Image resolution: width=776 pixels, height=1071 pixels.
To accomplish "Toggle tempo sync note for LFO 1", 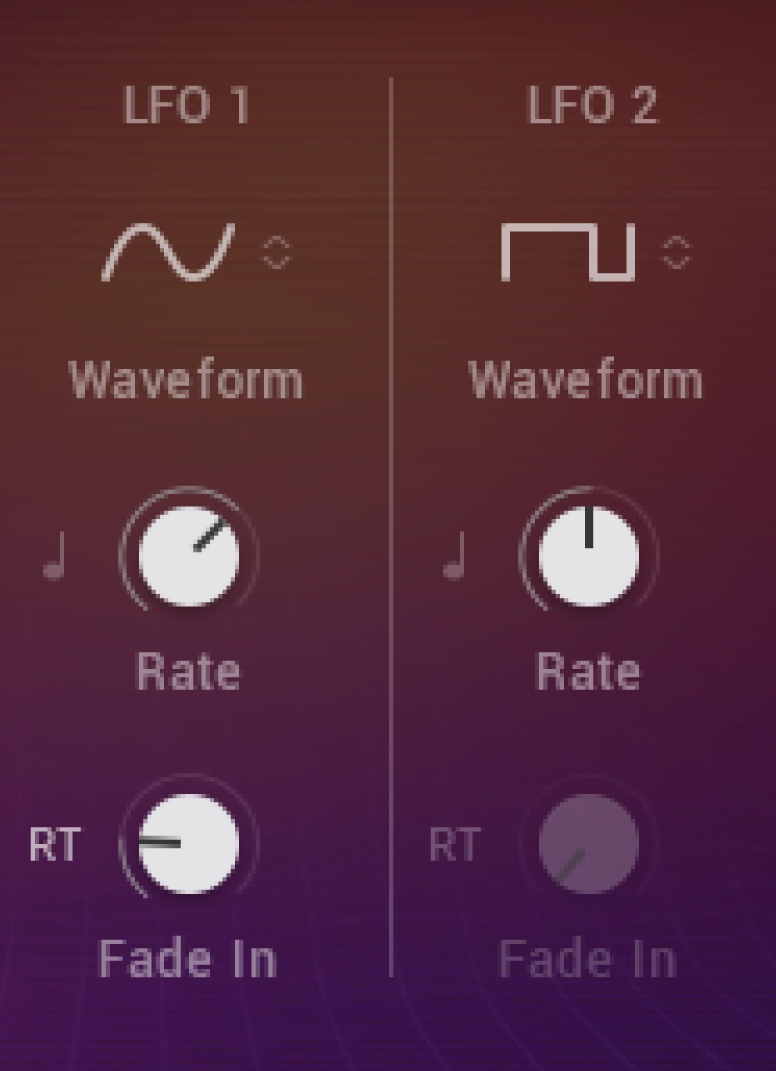I will tap(55, 556).
